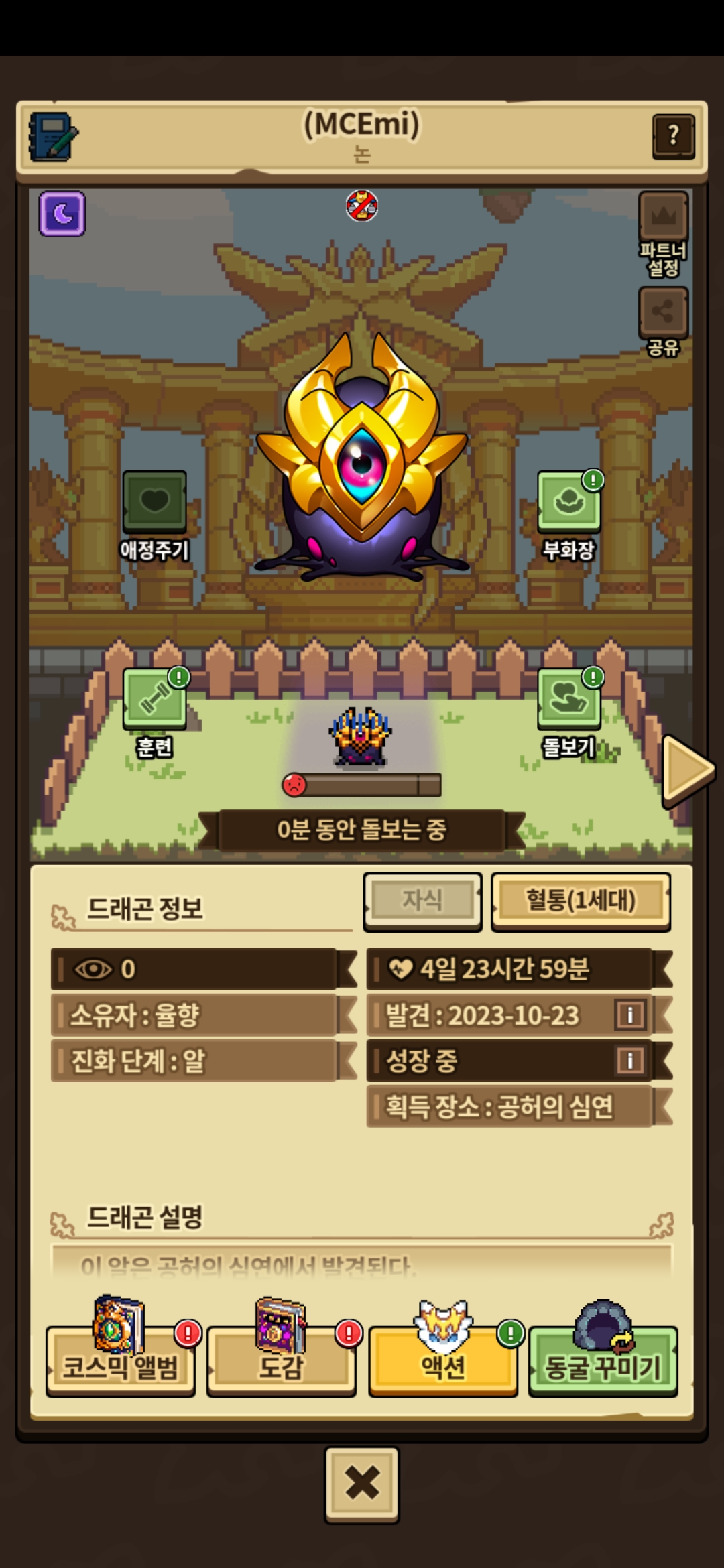Open the 부화장 hatchery button
724x1568 pixels.
click(568, 503)
